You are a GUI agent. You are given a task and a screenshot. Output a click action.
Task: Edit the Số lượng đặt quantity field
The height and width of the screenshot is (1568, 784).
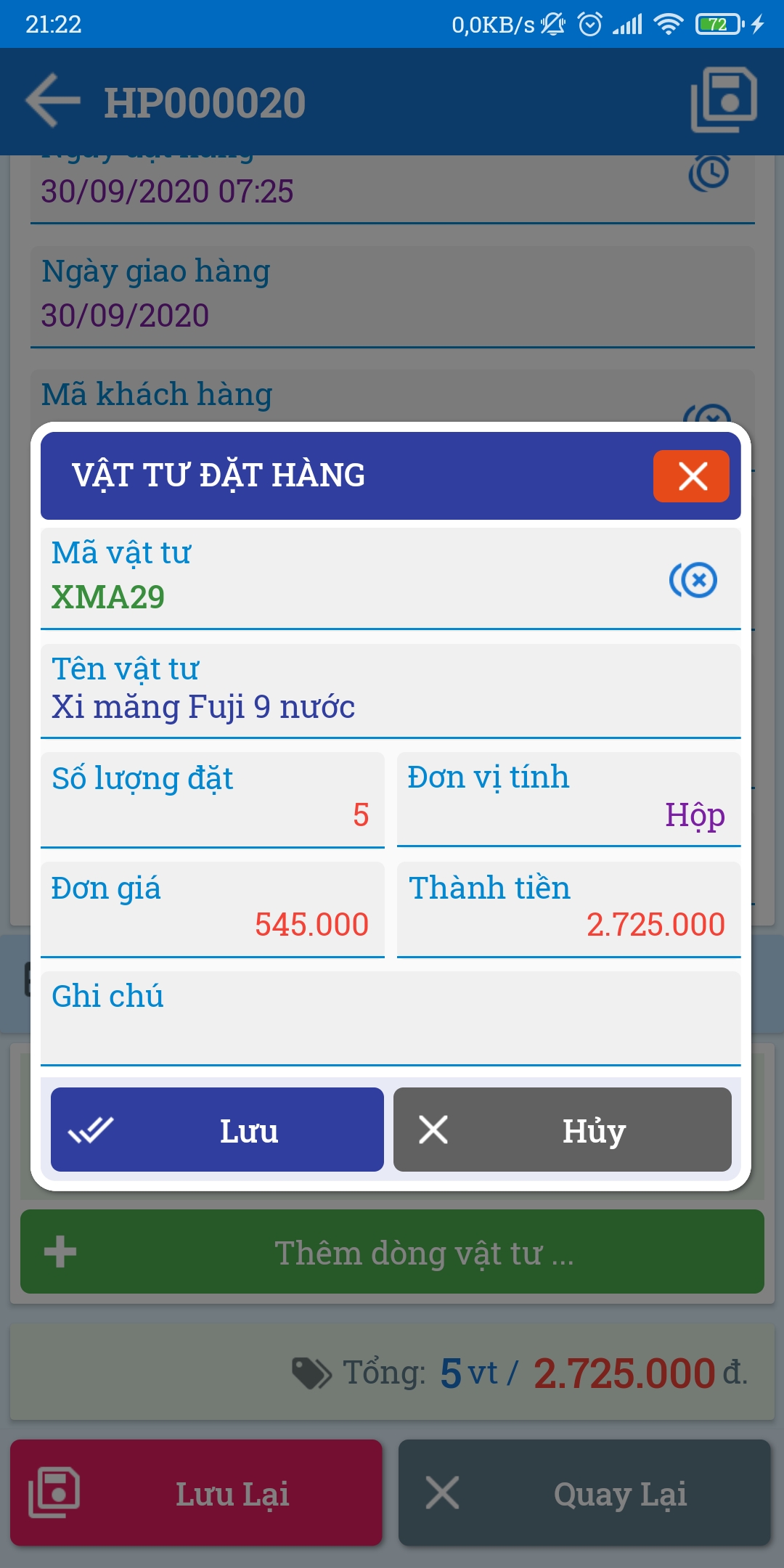coord(212,799)
